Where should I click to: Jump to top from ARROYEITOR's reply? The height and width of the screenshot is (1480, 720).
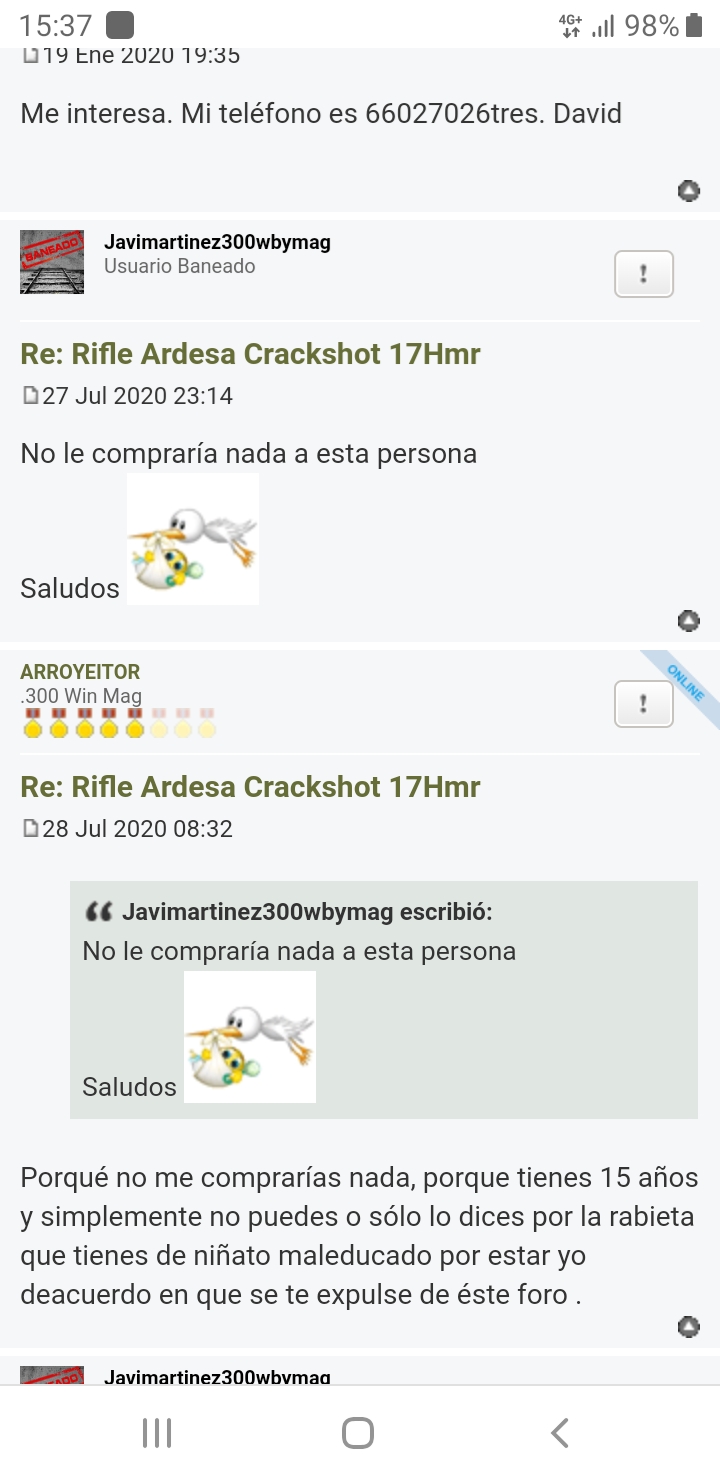(x=688, y=1327)
